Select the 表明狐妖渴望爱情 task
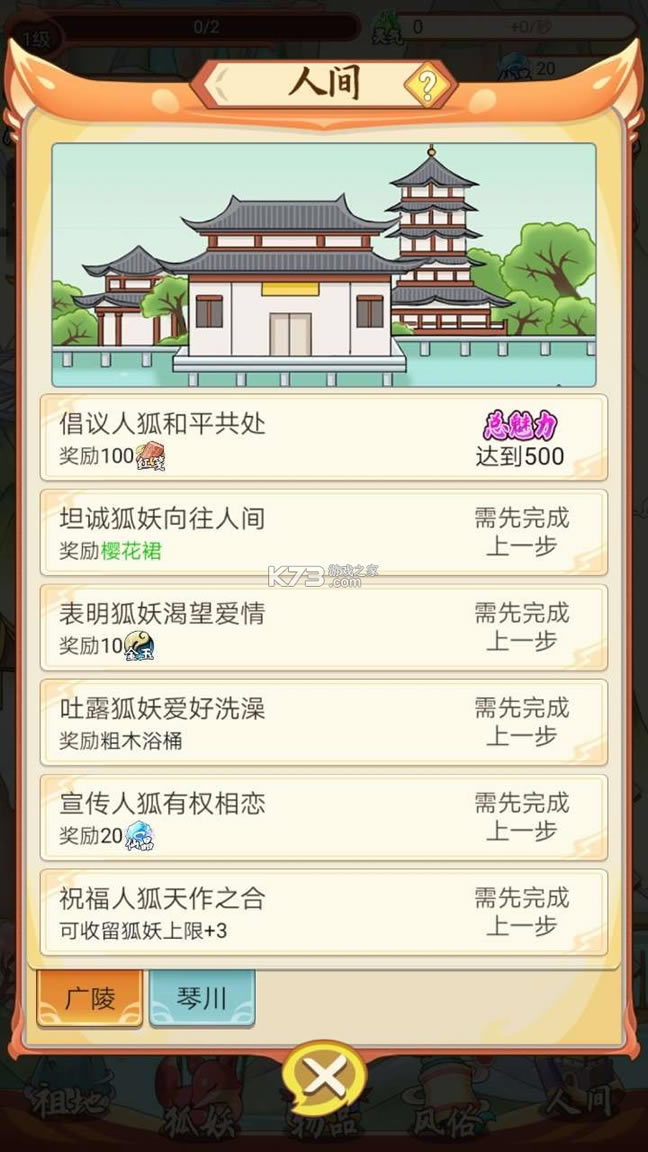This screenshot has height=1152, width=648. [x=323, y=628]
